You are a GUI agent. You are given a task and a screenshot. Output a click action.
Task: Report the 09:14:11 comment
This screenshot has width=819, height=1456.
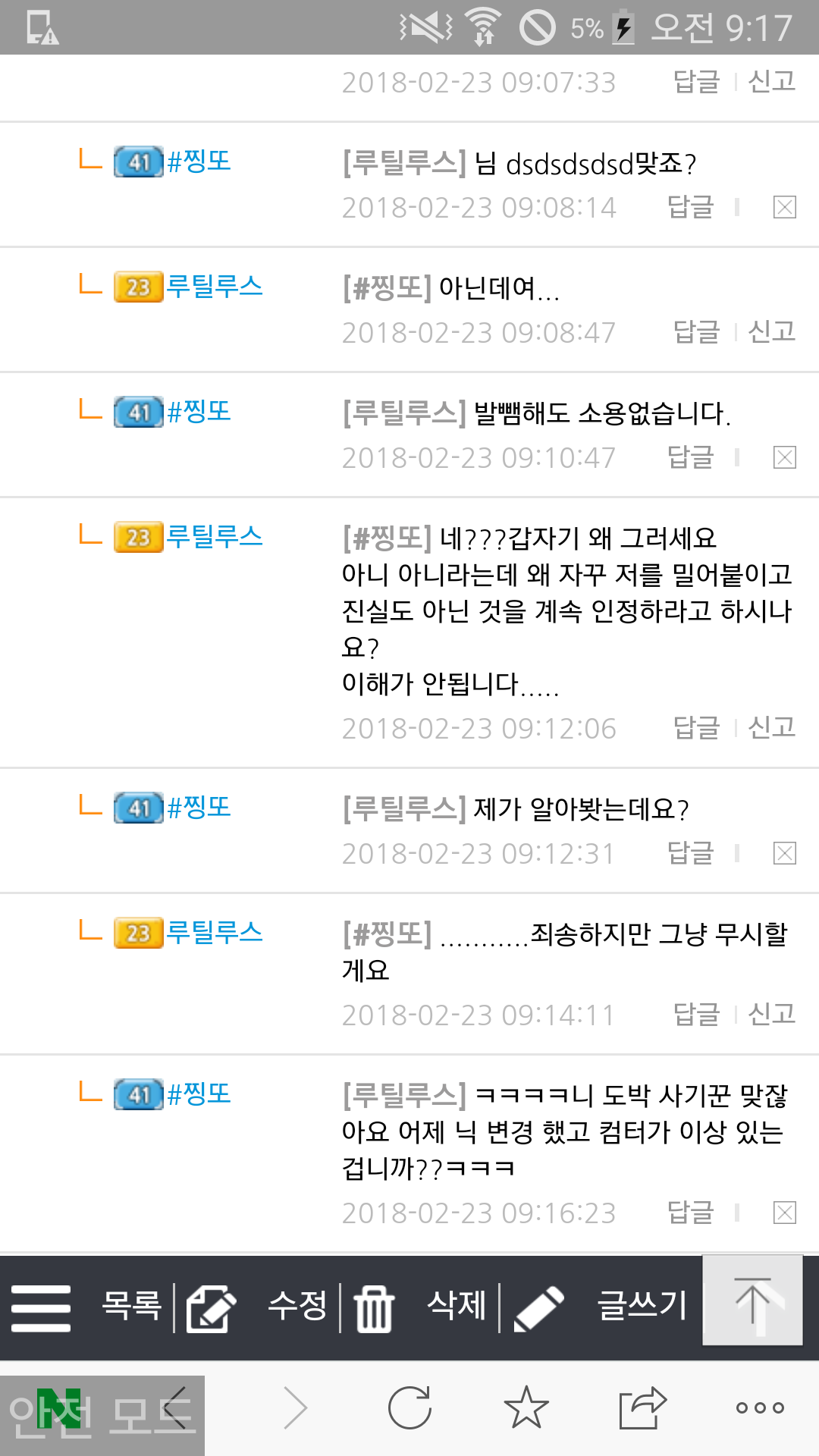771,1014
